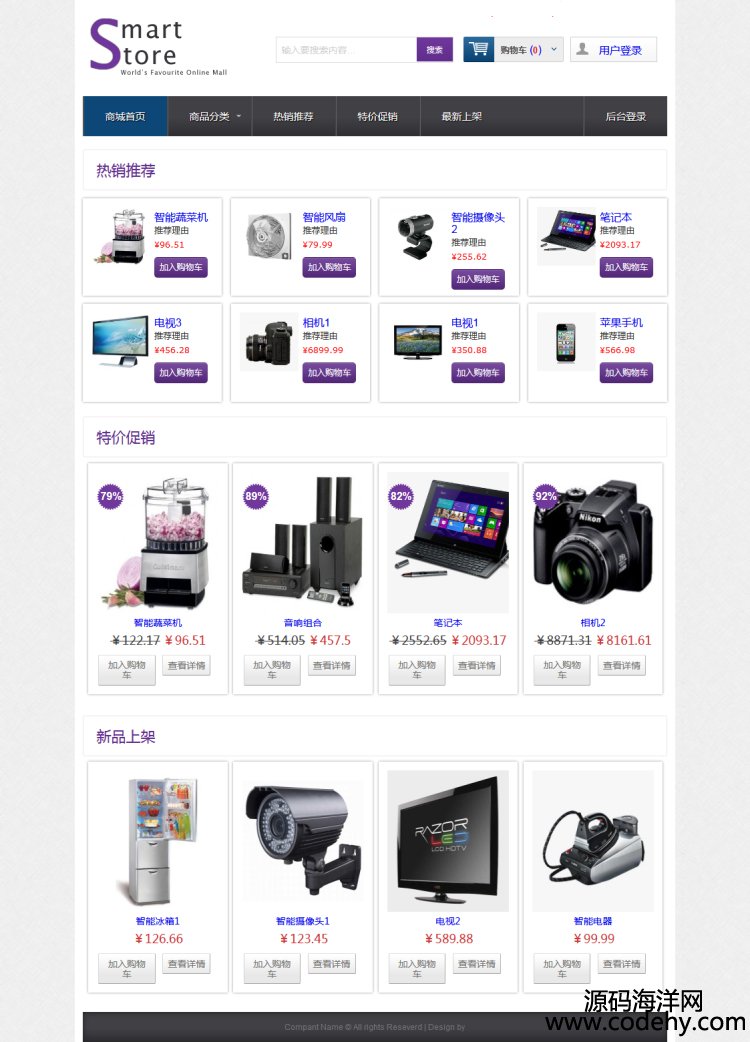Open the 用户登录 user login
This screenshot has height=1042, width=750.
click(613, 50)
